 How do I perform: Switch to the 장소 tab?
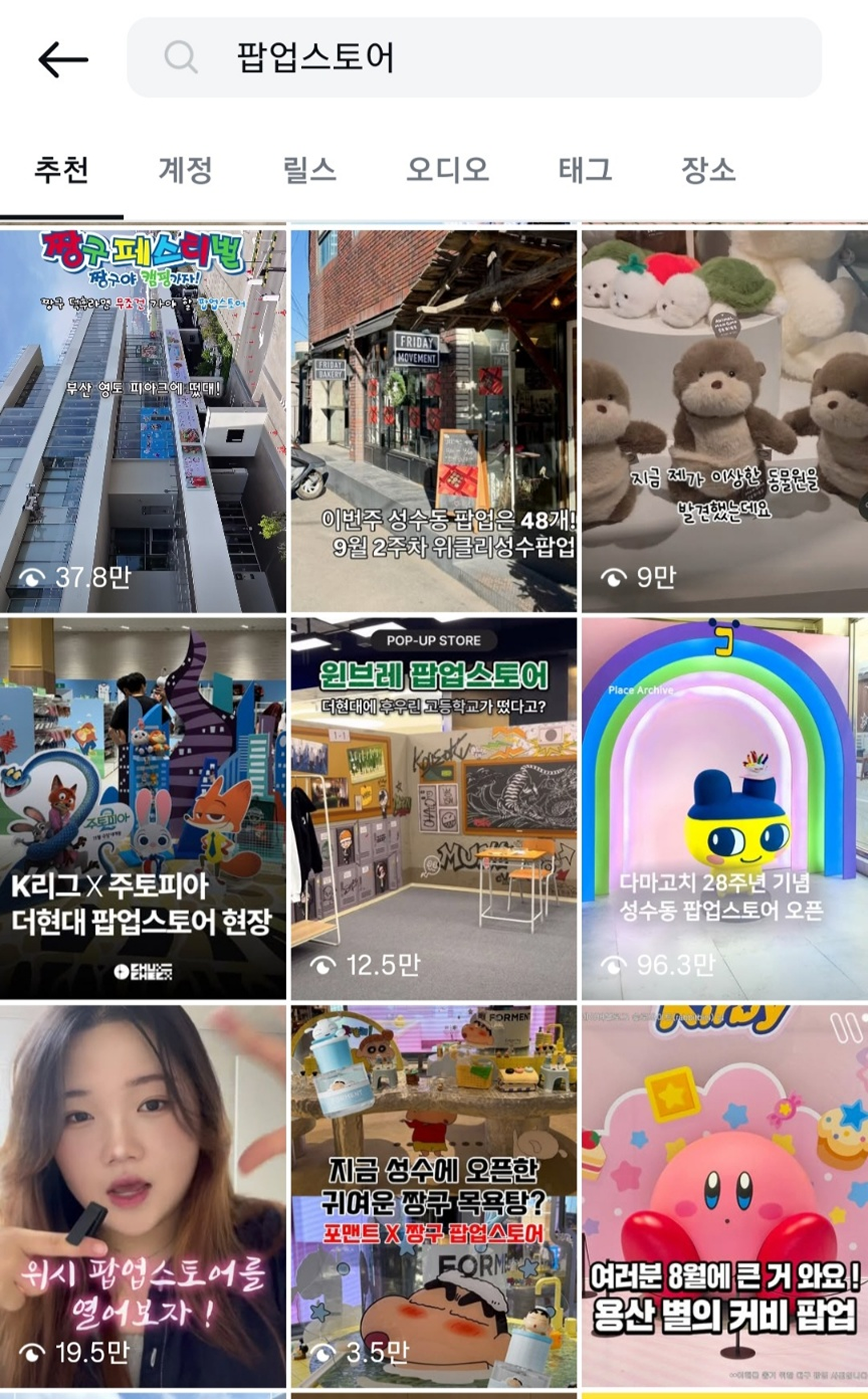click(708, 170)
